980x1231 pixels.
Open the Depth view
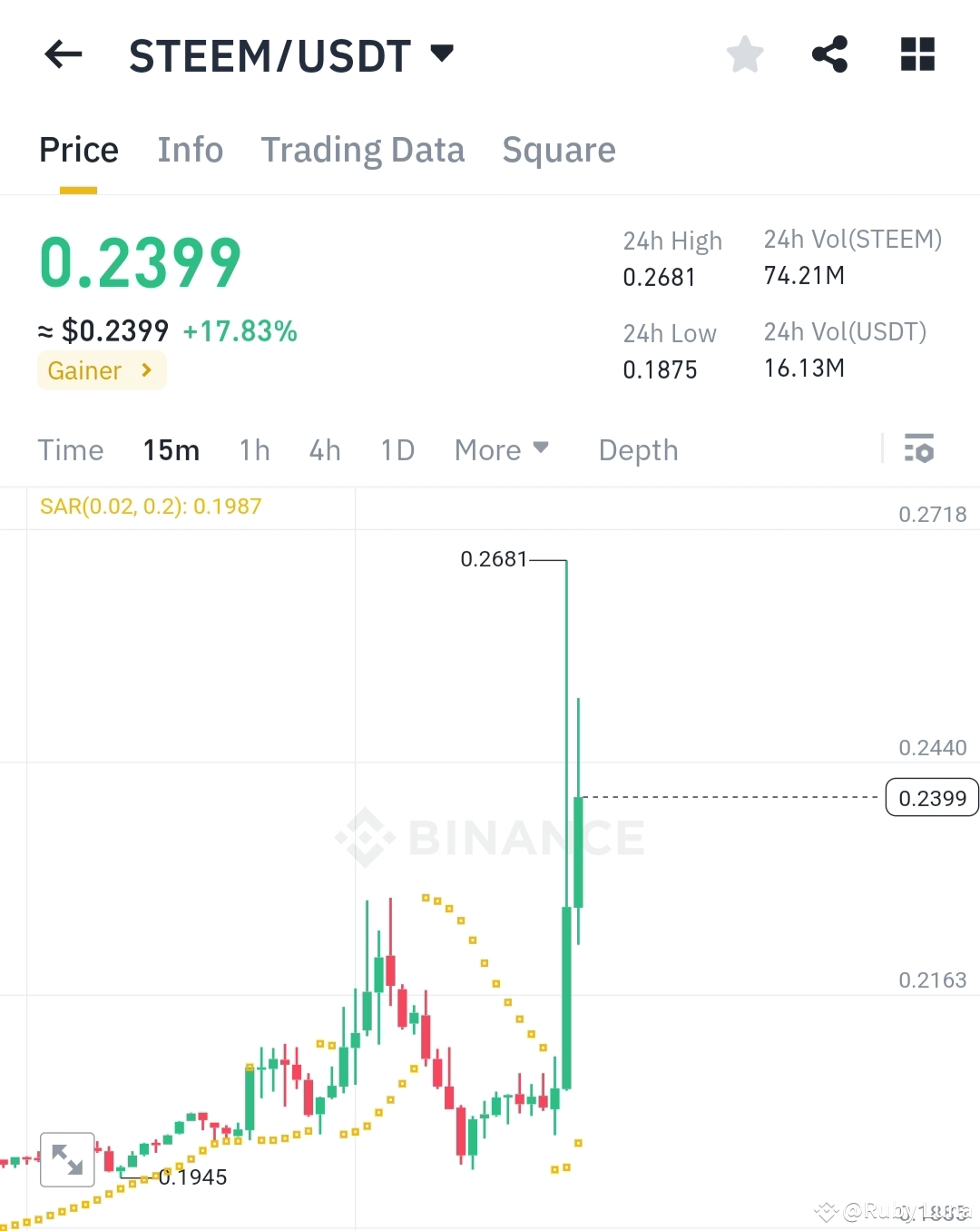(638, 449)
